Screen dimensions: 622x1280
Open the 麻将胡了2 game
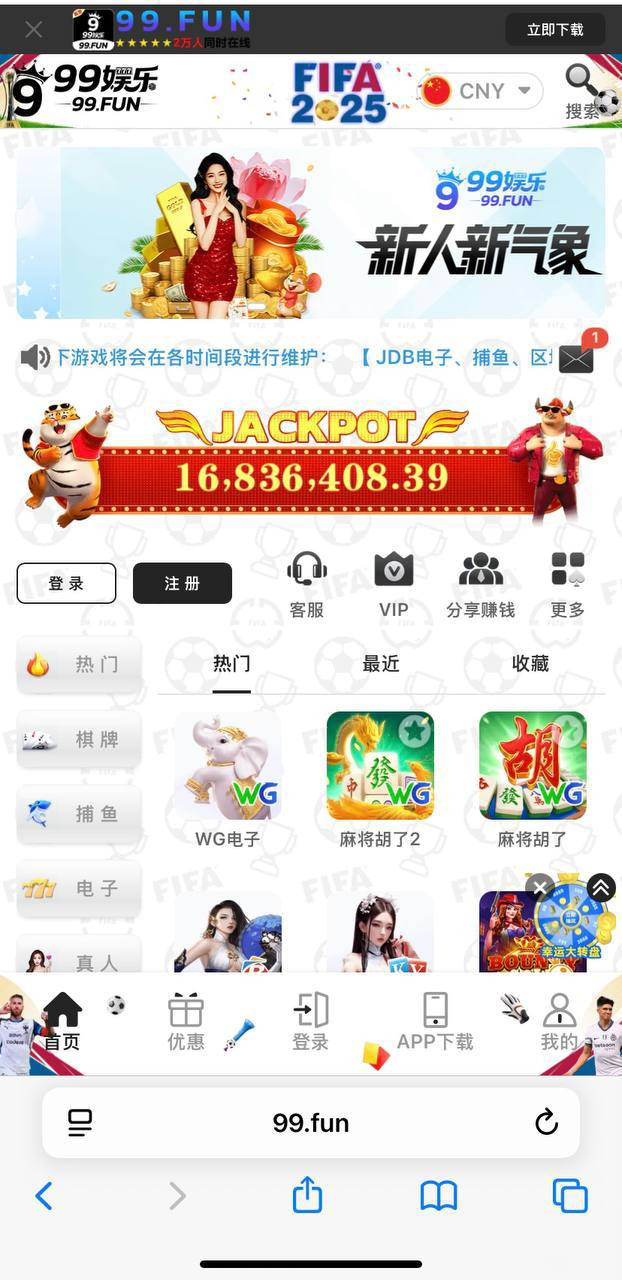point(380,780)
